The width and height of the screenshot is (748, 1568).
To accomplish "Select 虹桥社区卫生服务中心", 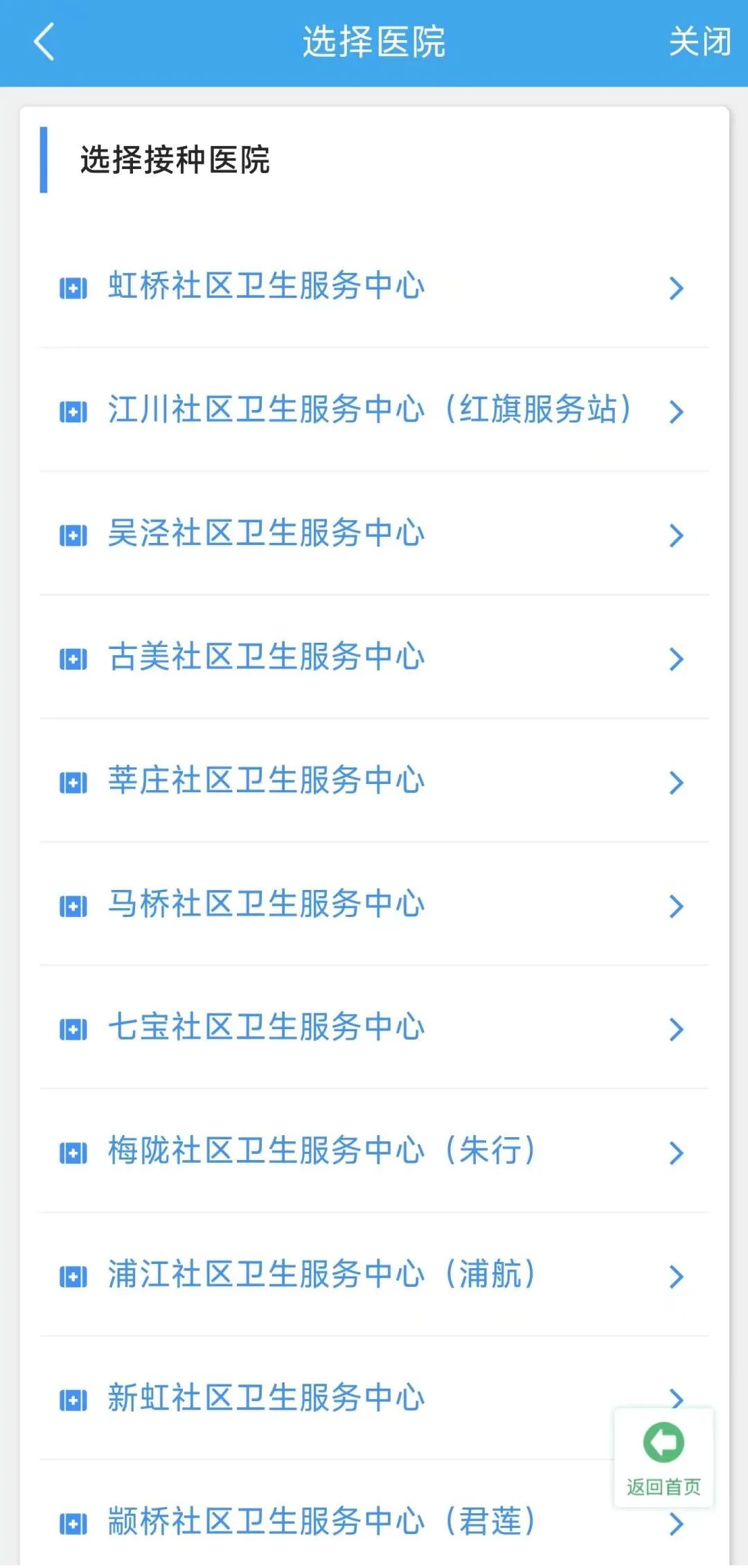I will (267, 287).
